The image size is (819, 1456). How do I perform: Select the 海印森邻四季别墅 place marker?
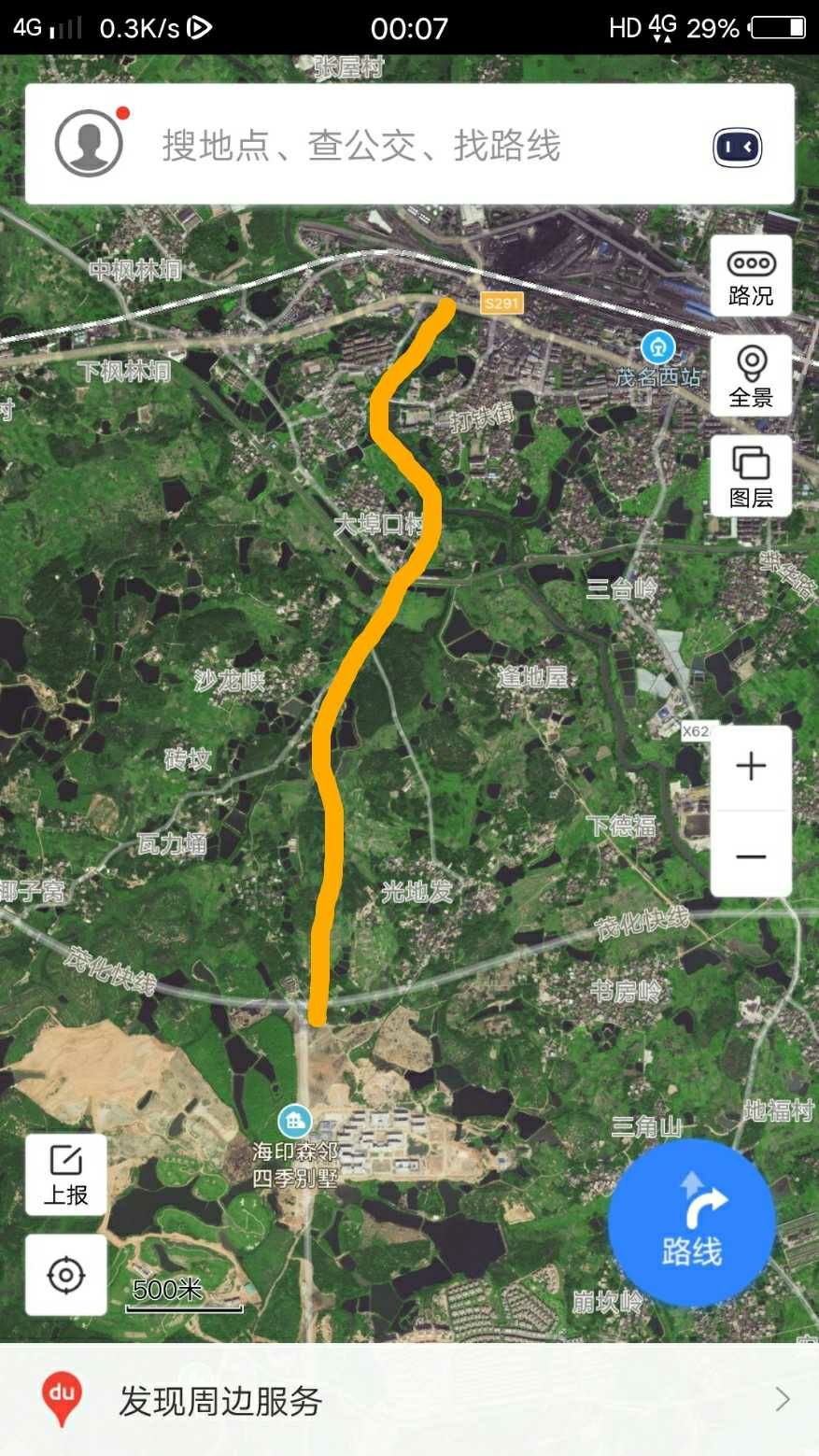coord(295,1121)
